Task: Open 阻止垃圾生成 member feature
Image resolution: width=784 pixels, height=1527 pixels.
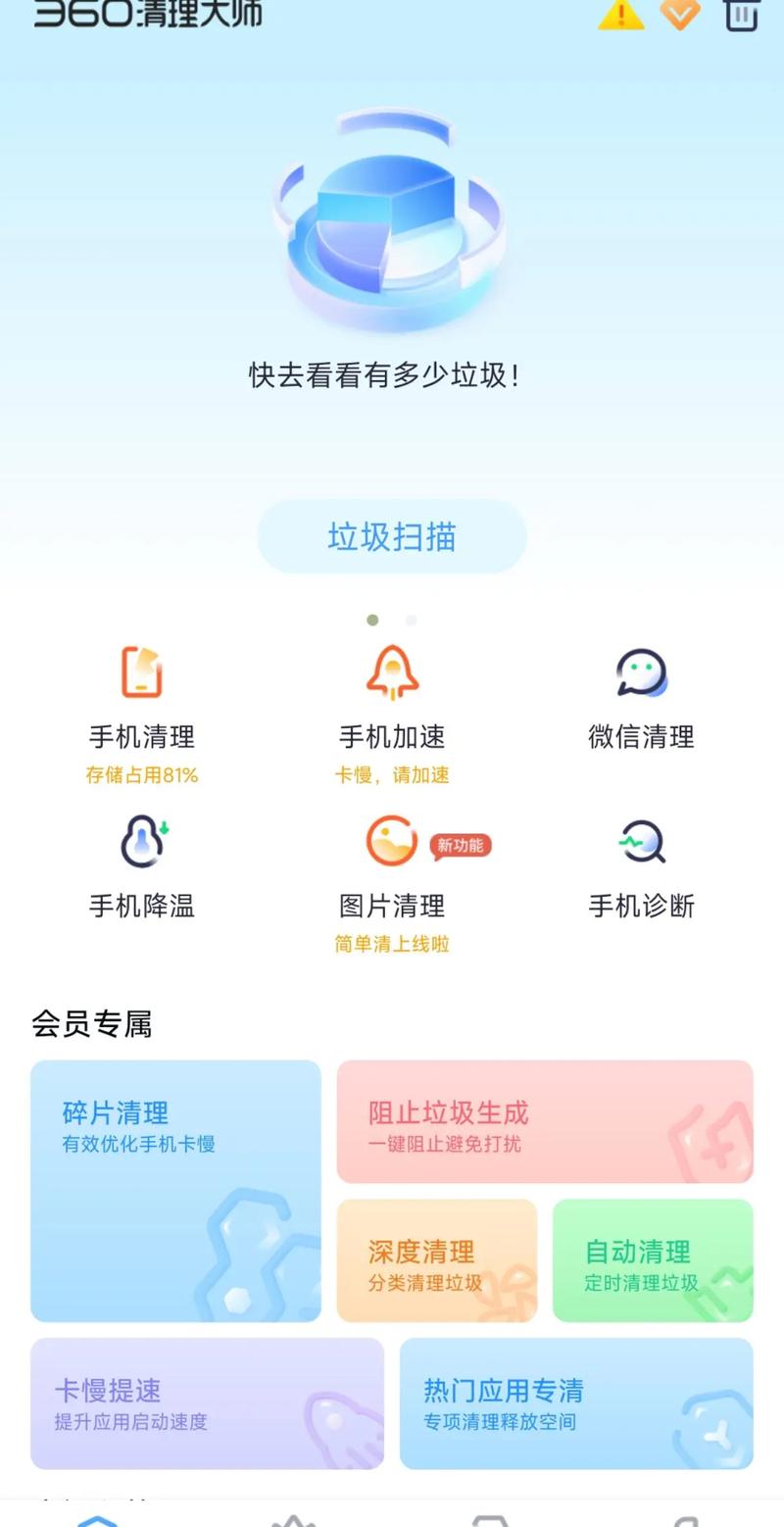Action: 545,1120
